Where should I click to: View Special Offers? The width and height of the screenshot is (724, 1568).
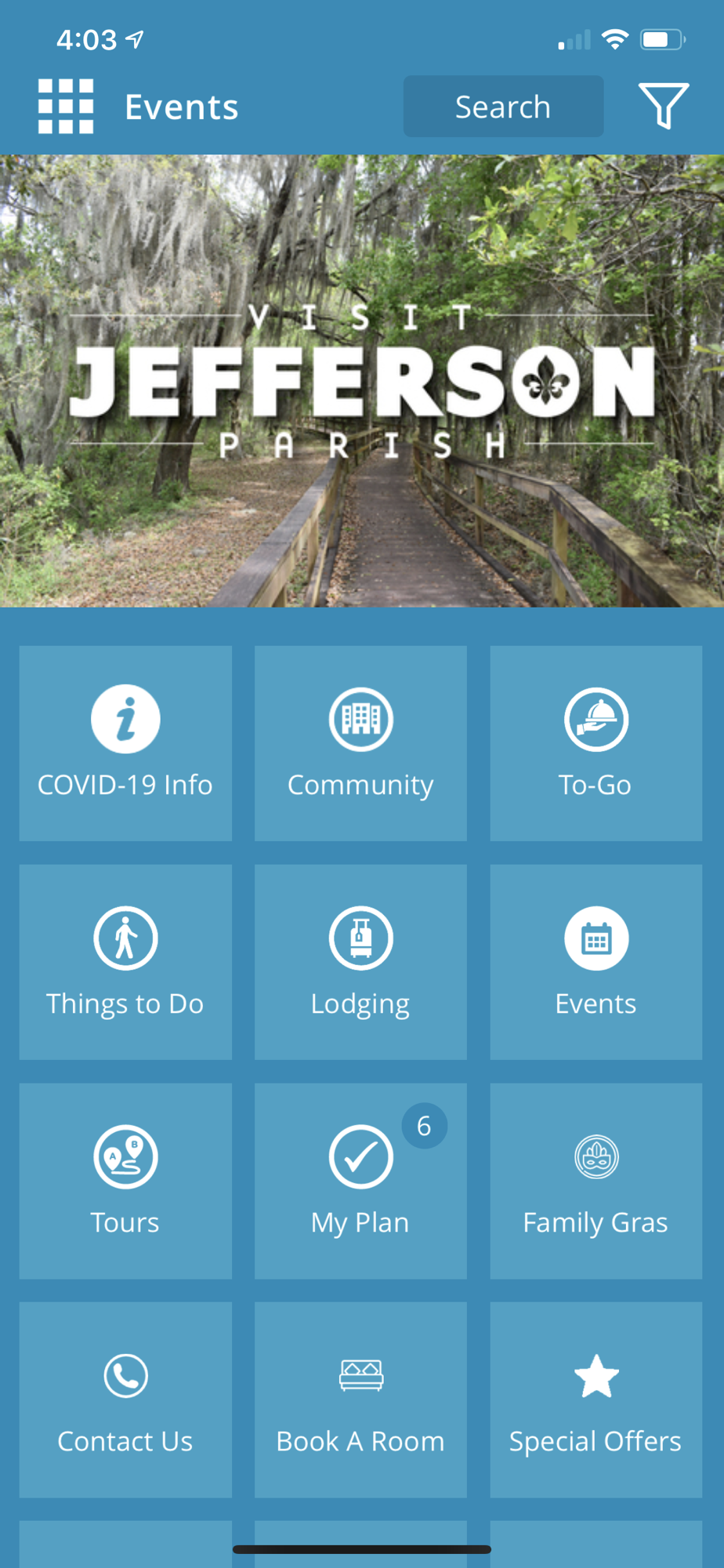[595, 1399]
